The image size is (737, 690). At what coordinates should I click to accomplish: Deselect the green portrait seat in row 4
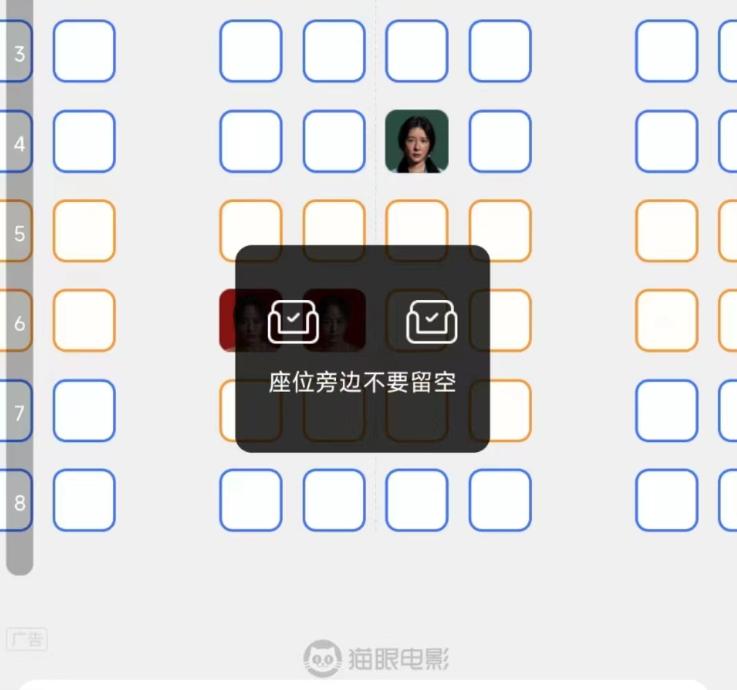pyautogui.click(x=417, y=141)
